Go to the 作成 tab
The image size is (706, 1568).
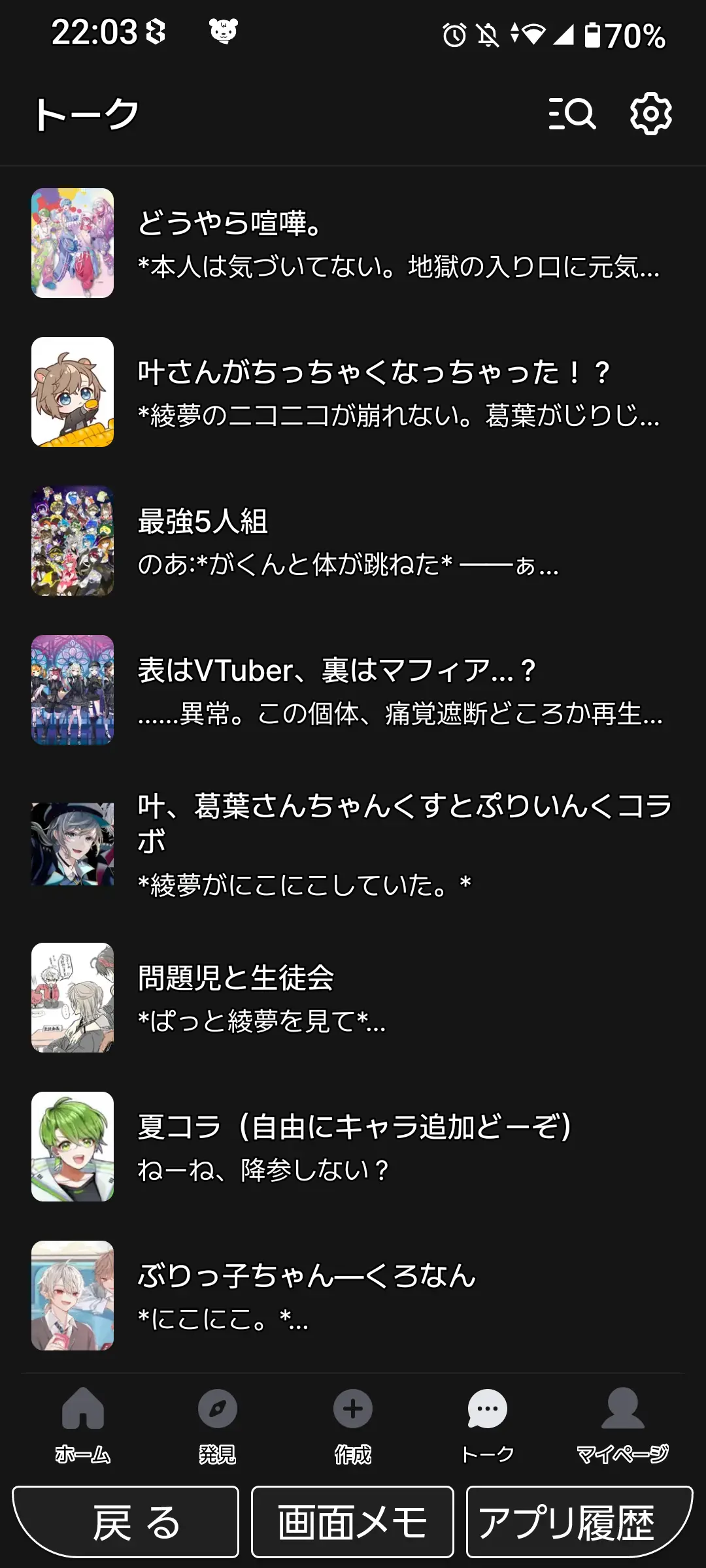[x=353, y=1425]
